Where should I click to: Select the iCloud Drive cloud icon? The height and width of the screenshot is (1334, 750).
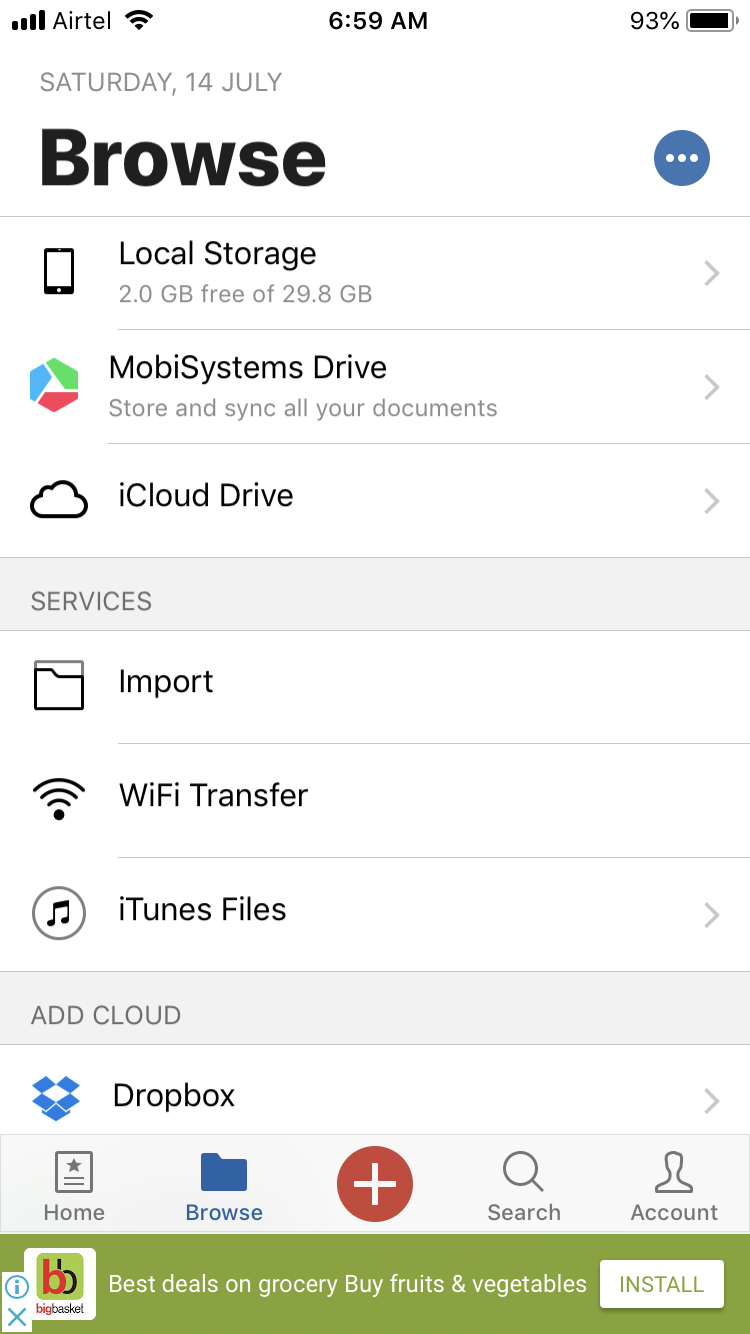(x=58, y=498)
